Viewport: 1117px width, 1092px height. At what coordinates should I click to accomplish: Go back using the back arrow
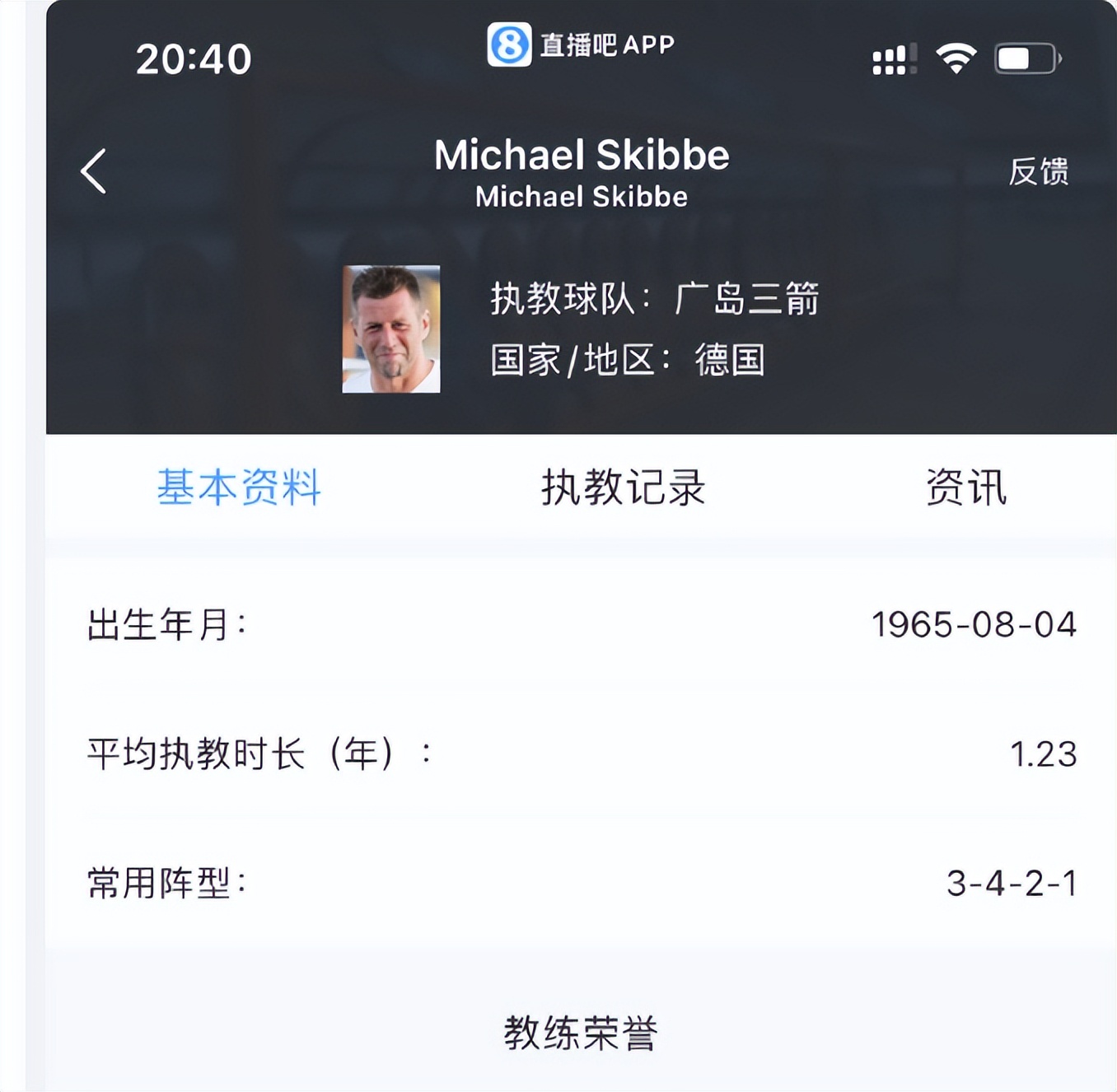point(94,171)
